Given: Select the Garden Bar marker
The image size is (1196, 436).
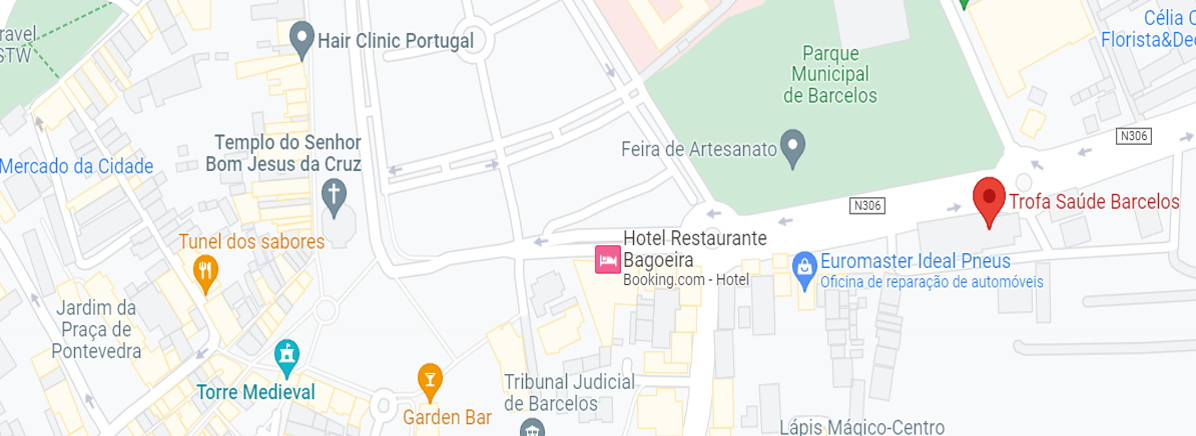Looking at the screenshot, I should coord(430,380).
